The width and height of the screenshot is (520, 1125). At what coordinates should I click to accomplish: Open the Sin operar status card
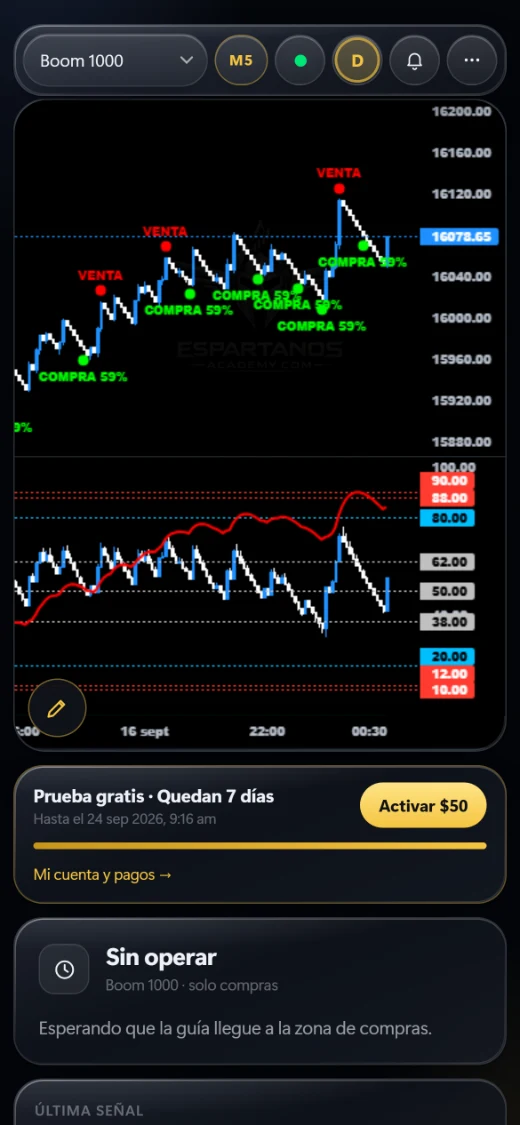coord(260,991)
